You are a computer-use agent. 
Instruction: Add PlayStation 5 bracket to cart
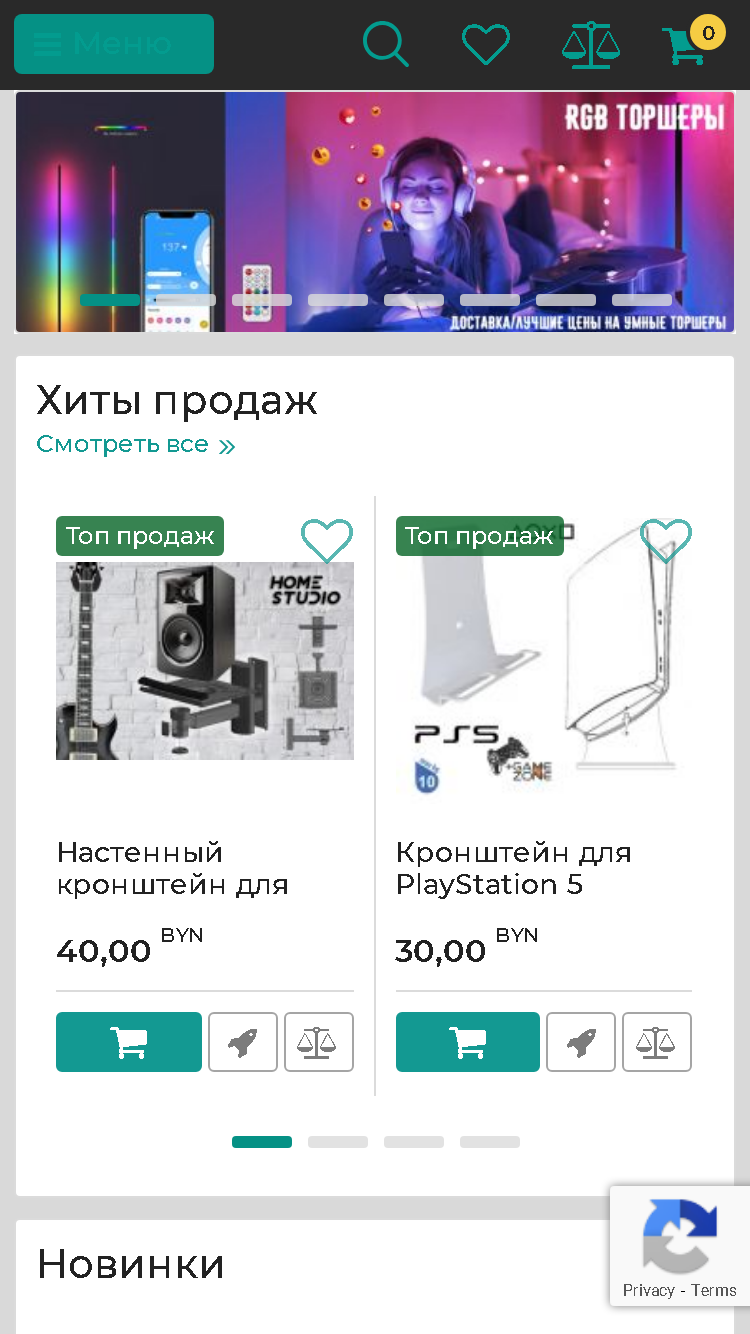click(x=468, y=1042)
